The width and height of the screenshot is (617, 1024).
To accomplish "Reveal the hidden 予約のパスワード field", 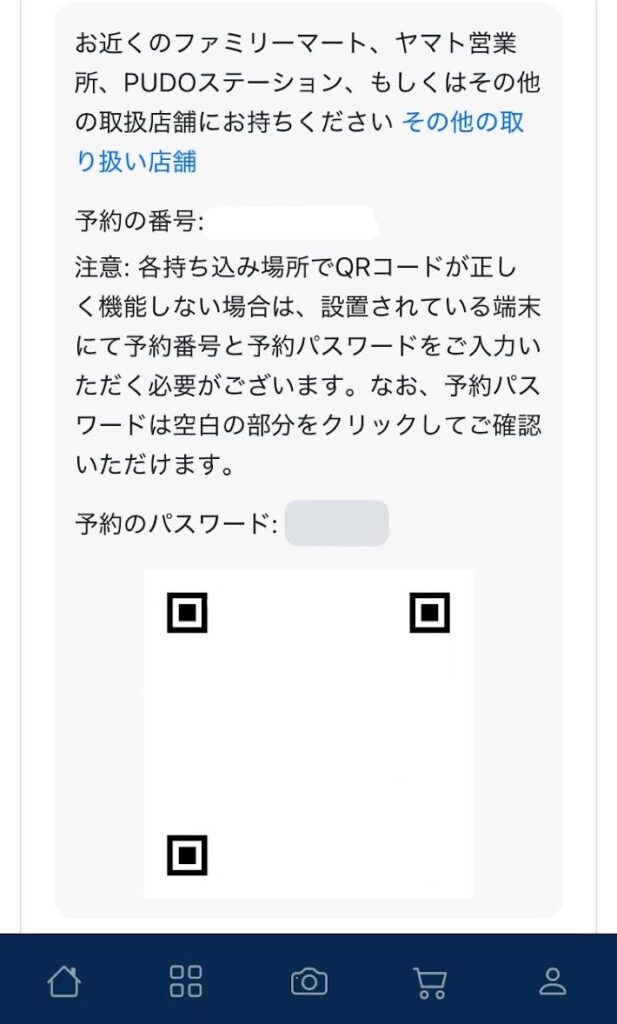I will click(x=337, y=523).
